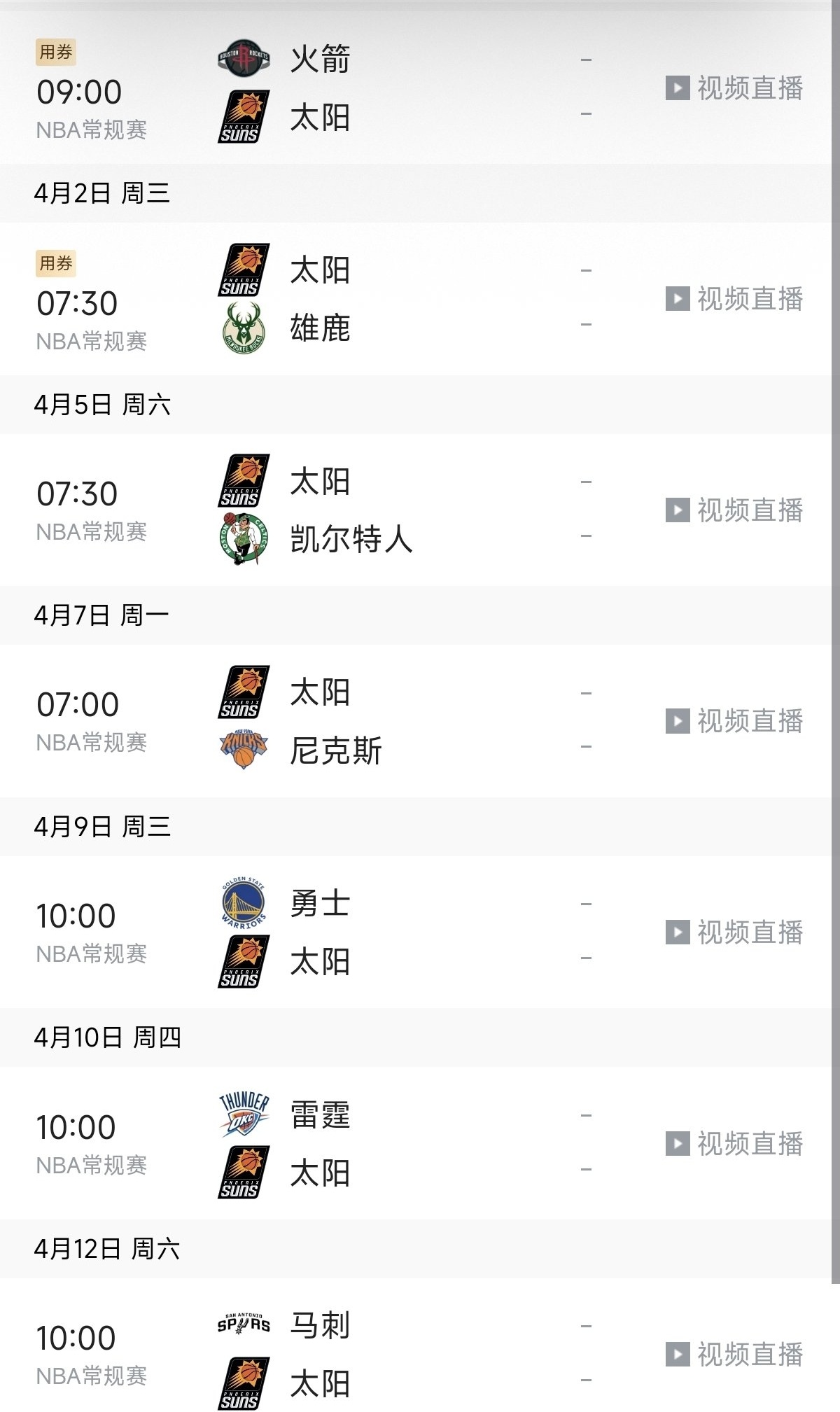
Task: Watch 视频直播 for 马刺 vs 太阳
Action: point(734,1355)
